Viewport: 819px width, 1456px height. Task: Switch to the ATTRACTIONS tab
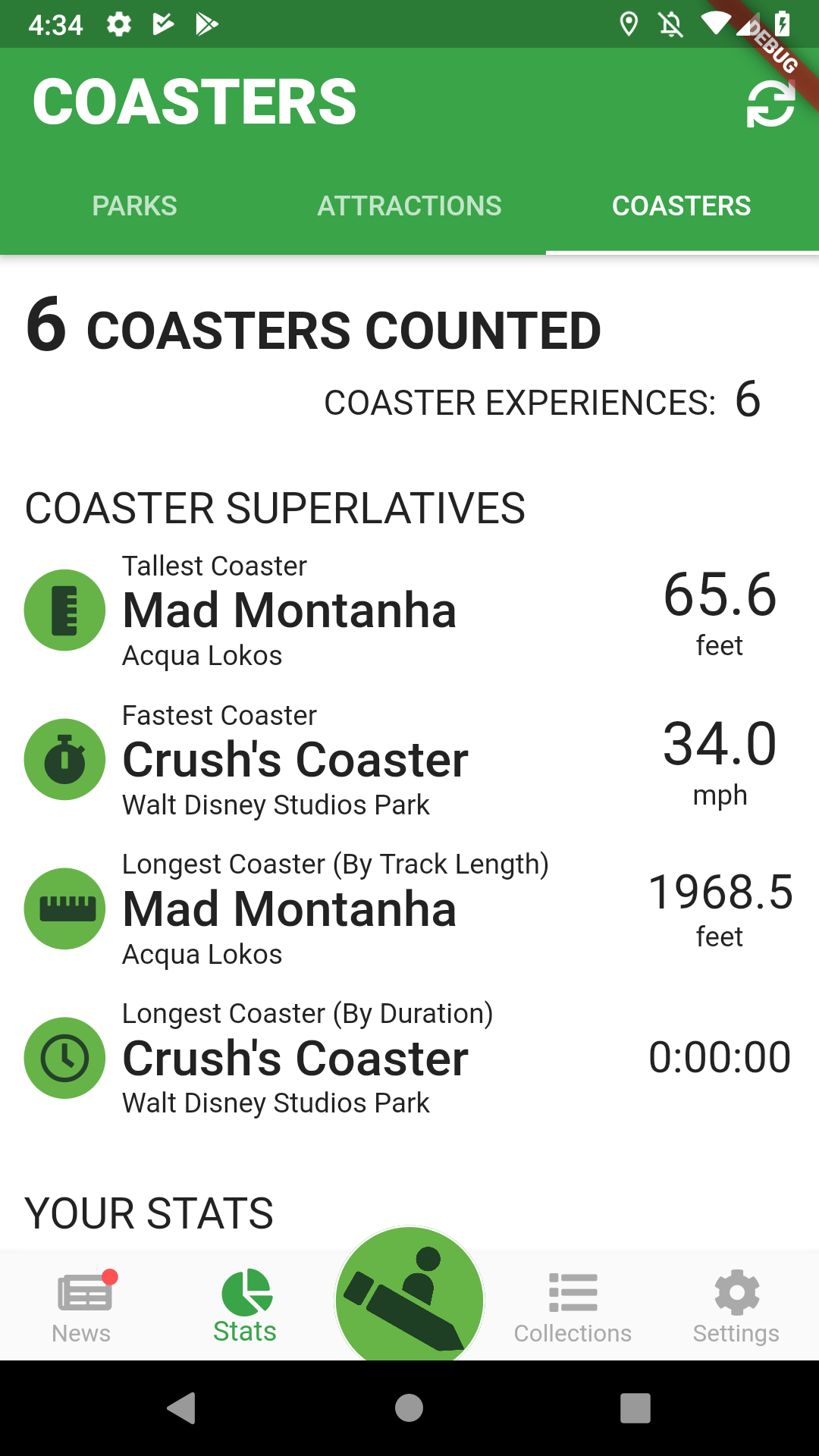click(409, 206)
